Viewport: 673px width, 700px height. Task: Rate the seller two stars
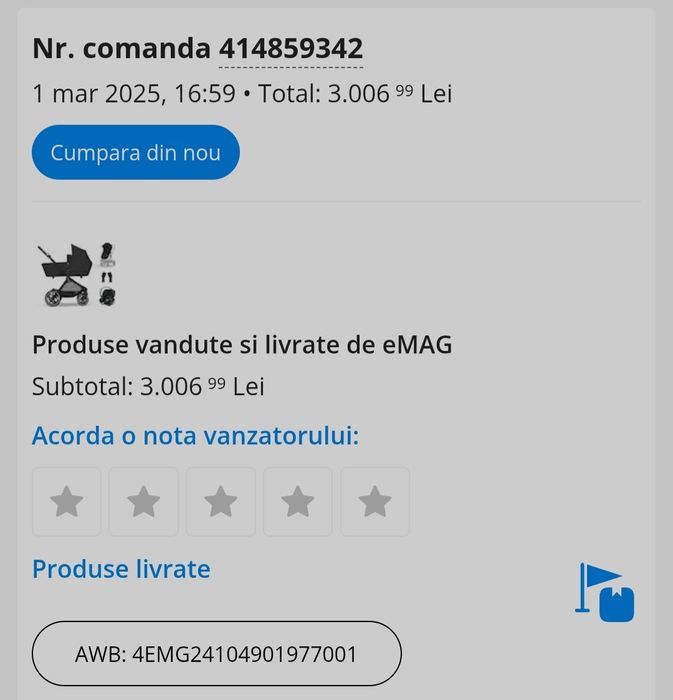(144, 502)
